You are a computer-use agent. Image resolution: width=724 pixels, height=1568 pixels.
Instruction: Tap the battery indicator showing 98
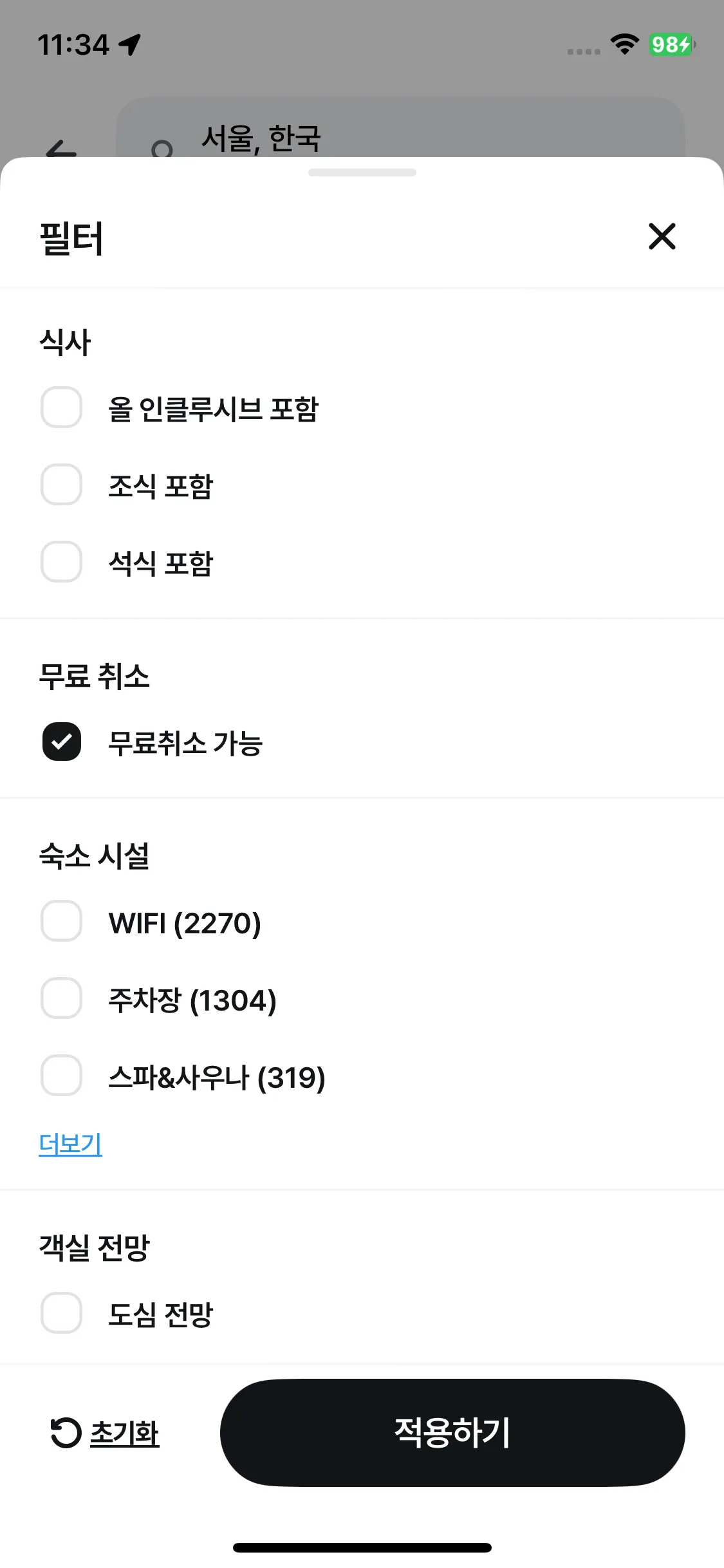tap(671, 44)
